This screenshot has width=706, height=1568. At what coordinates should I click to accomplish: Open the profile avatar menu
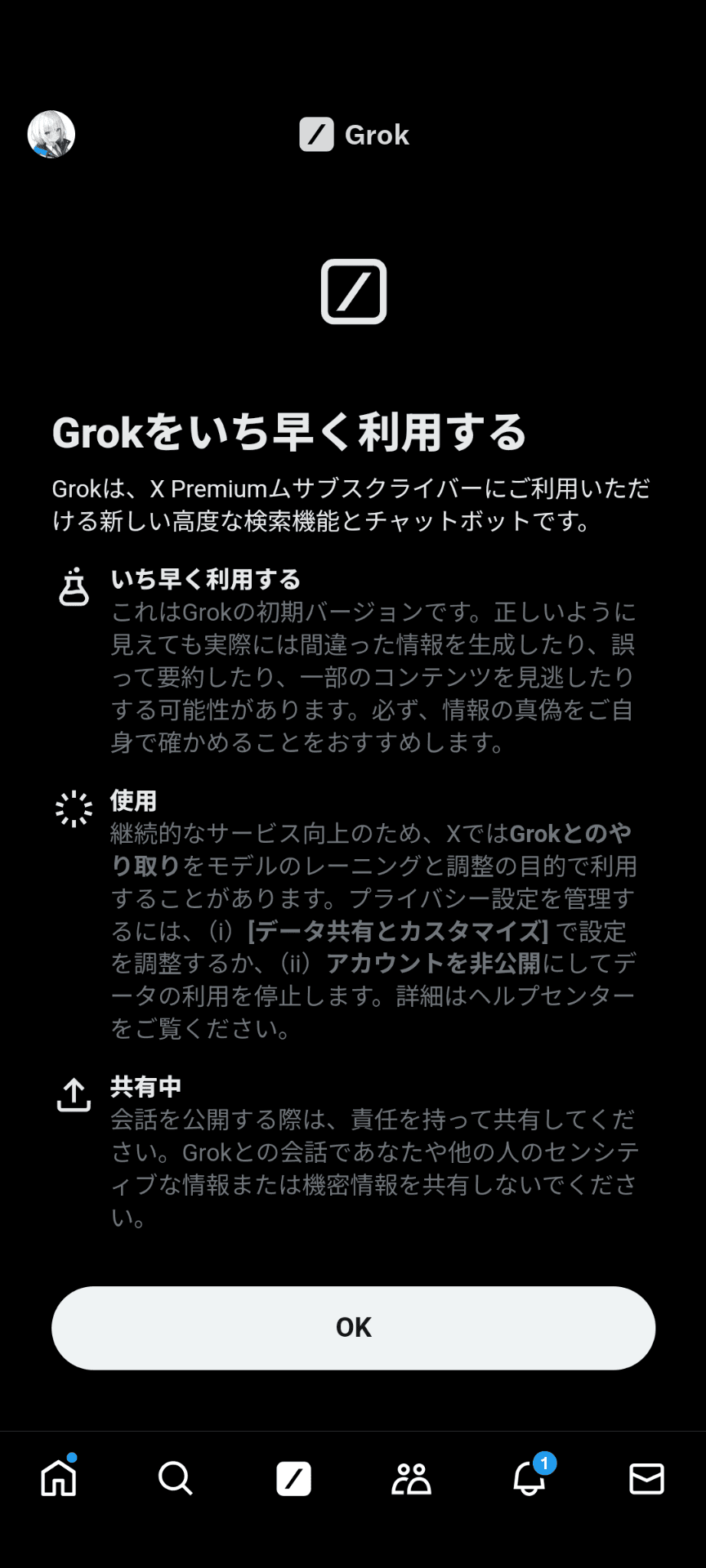(x=51, y=135)
